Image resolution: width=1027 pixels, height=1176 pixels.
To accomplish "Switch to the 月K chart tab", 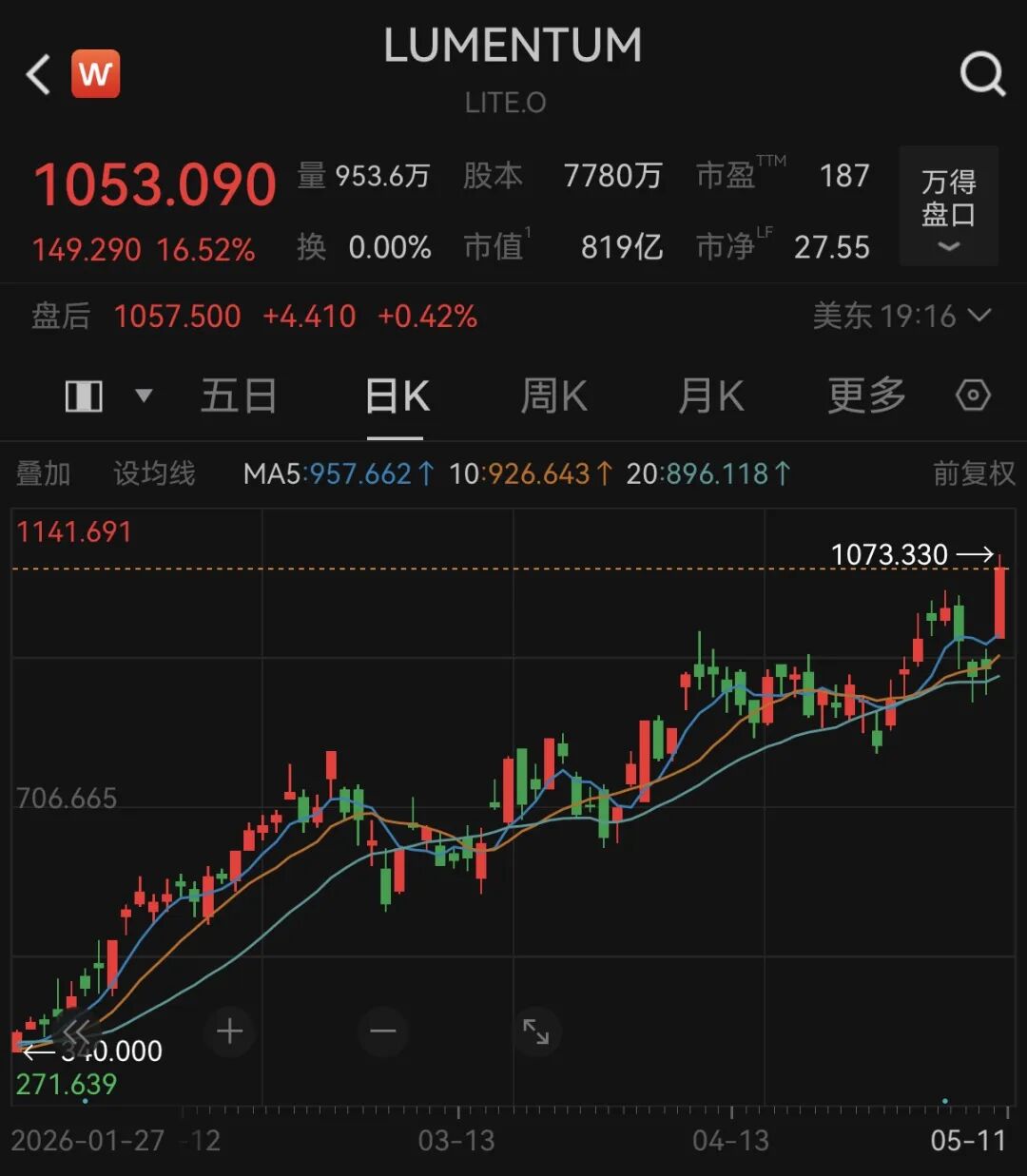I will coord(710,395).
